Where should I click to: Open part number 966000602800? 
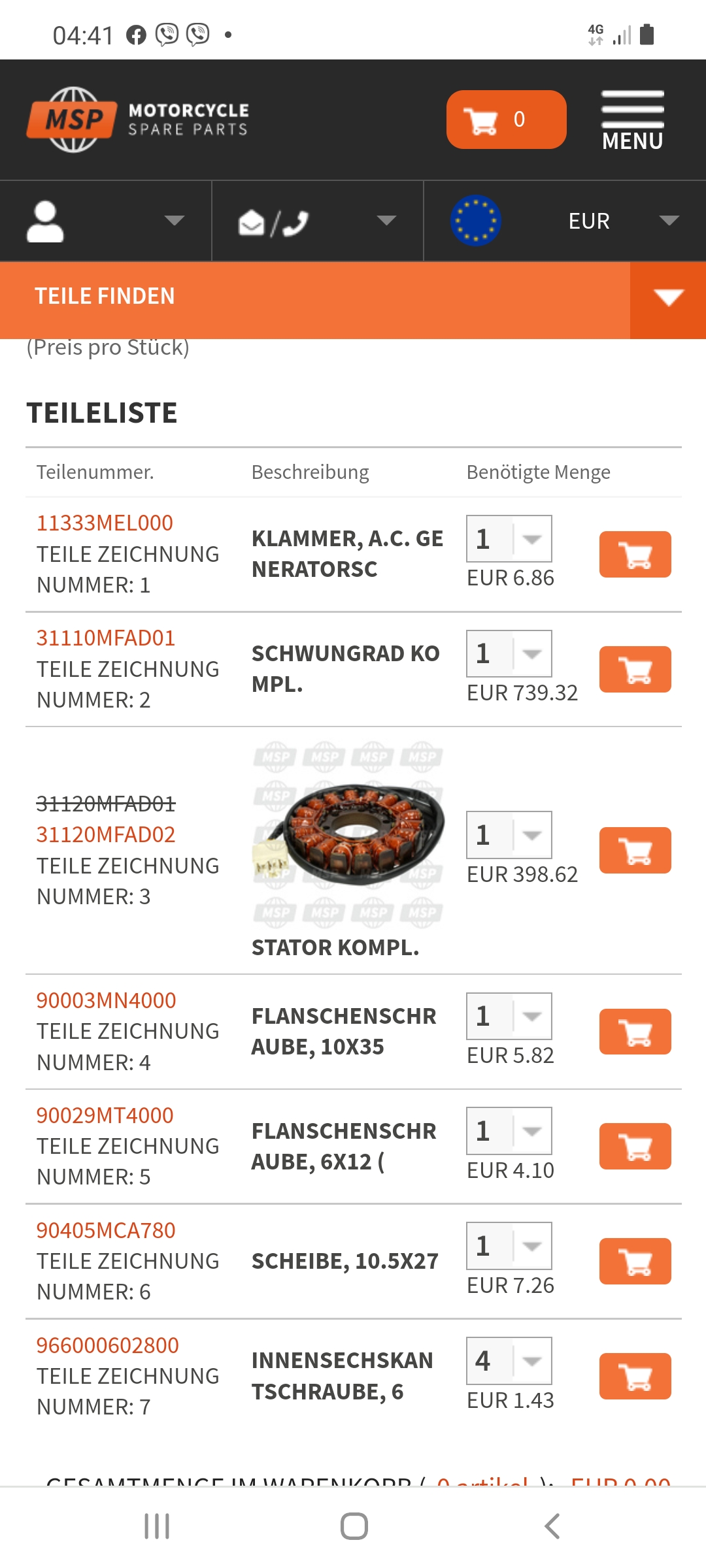click(107, 1345)
